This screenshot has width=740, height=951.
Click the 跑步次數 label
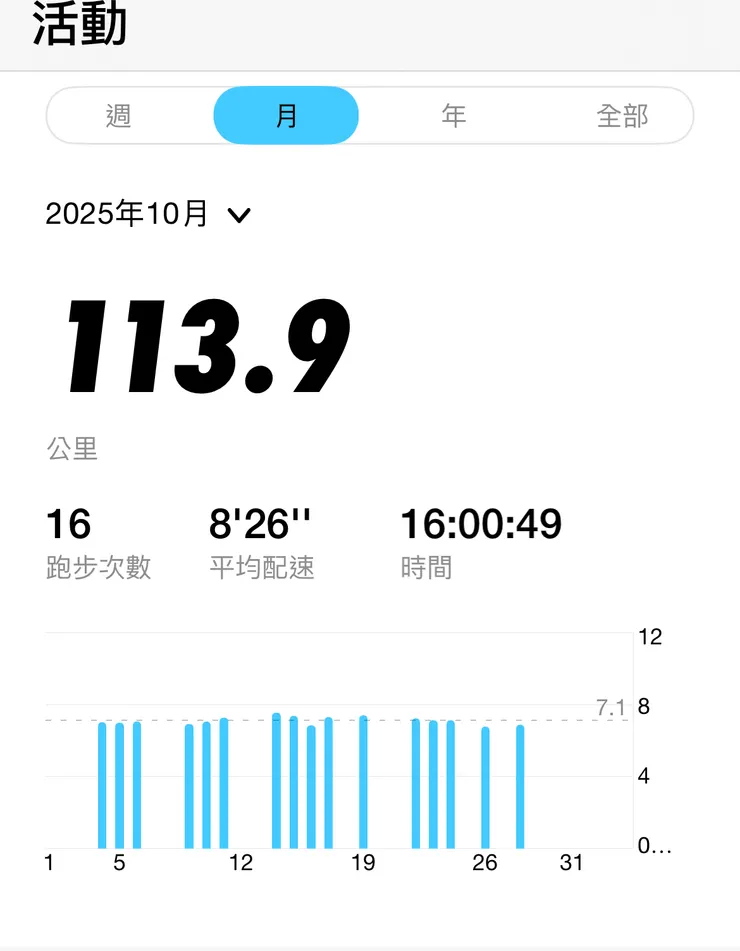[x=97, y=568]
